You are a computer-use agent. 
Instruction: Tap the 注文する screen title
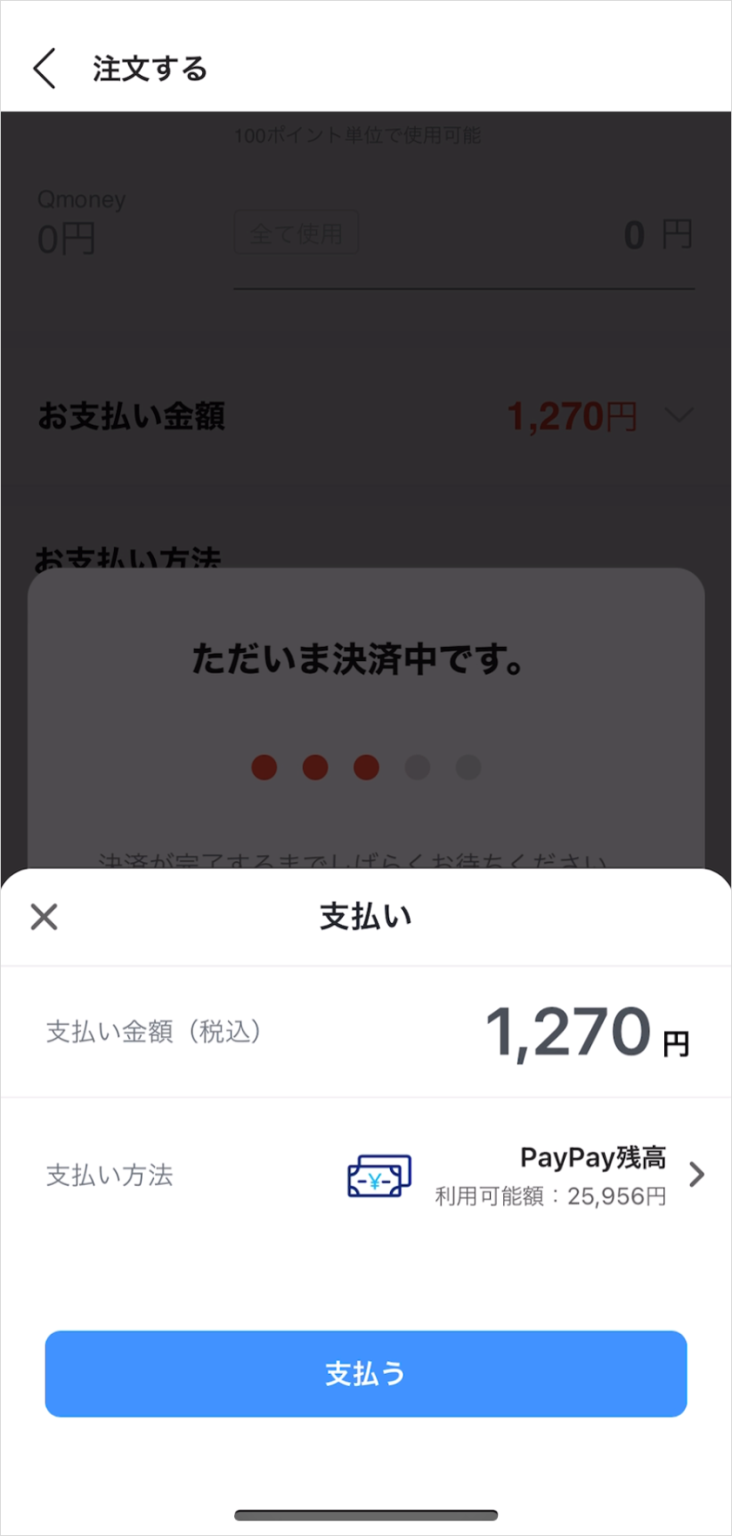[x=149, y=69]
